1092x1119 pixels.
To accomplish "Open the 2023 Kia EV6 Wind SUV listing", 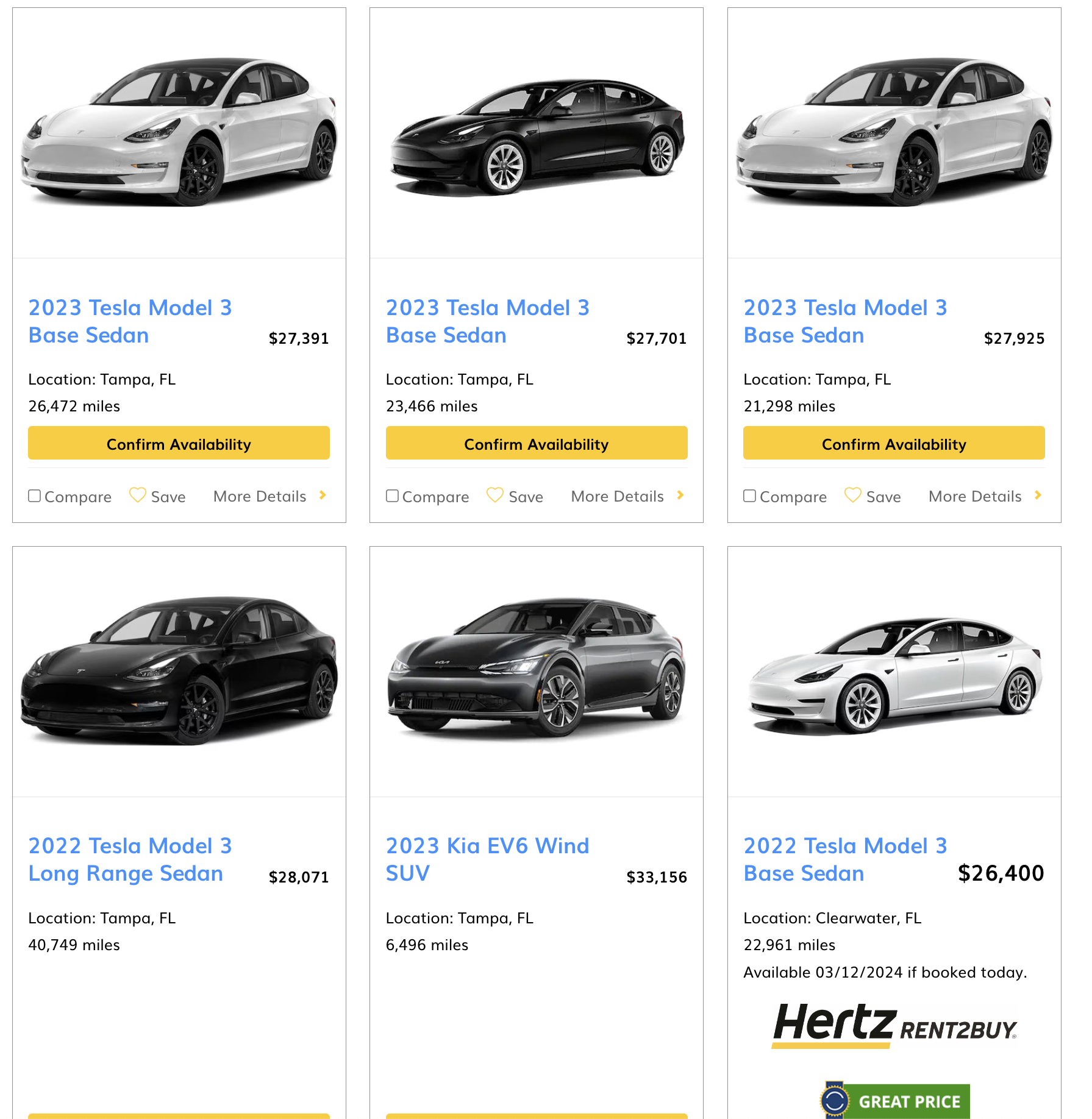I will click(x=487, y=858).
